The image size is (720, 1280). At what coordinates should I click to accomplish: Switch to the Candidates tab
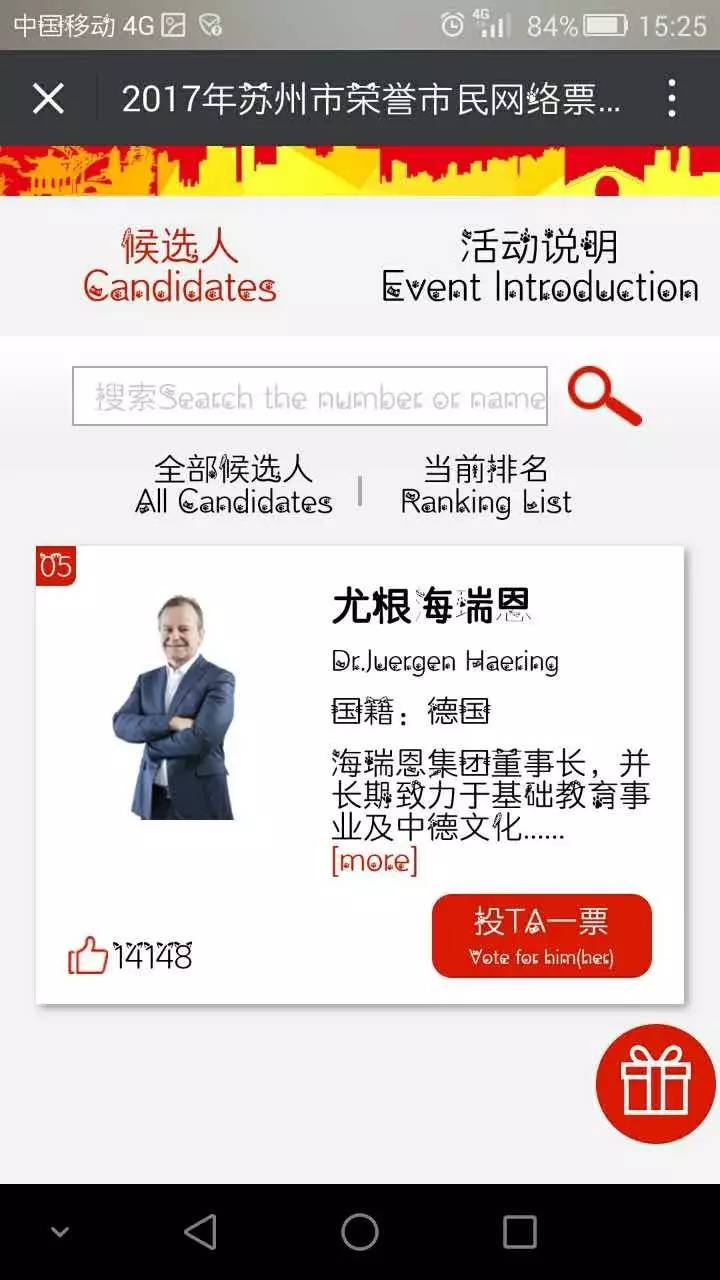tap(180, 266)
